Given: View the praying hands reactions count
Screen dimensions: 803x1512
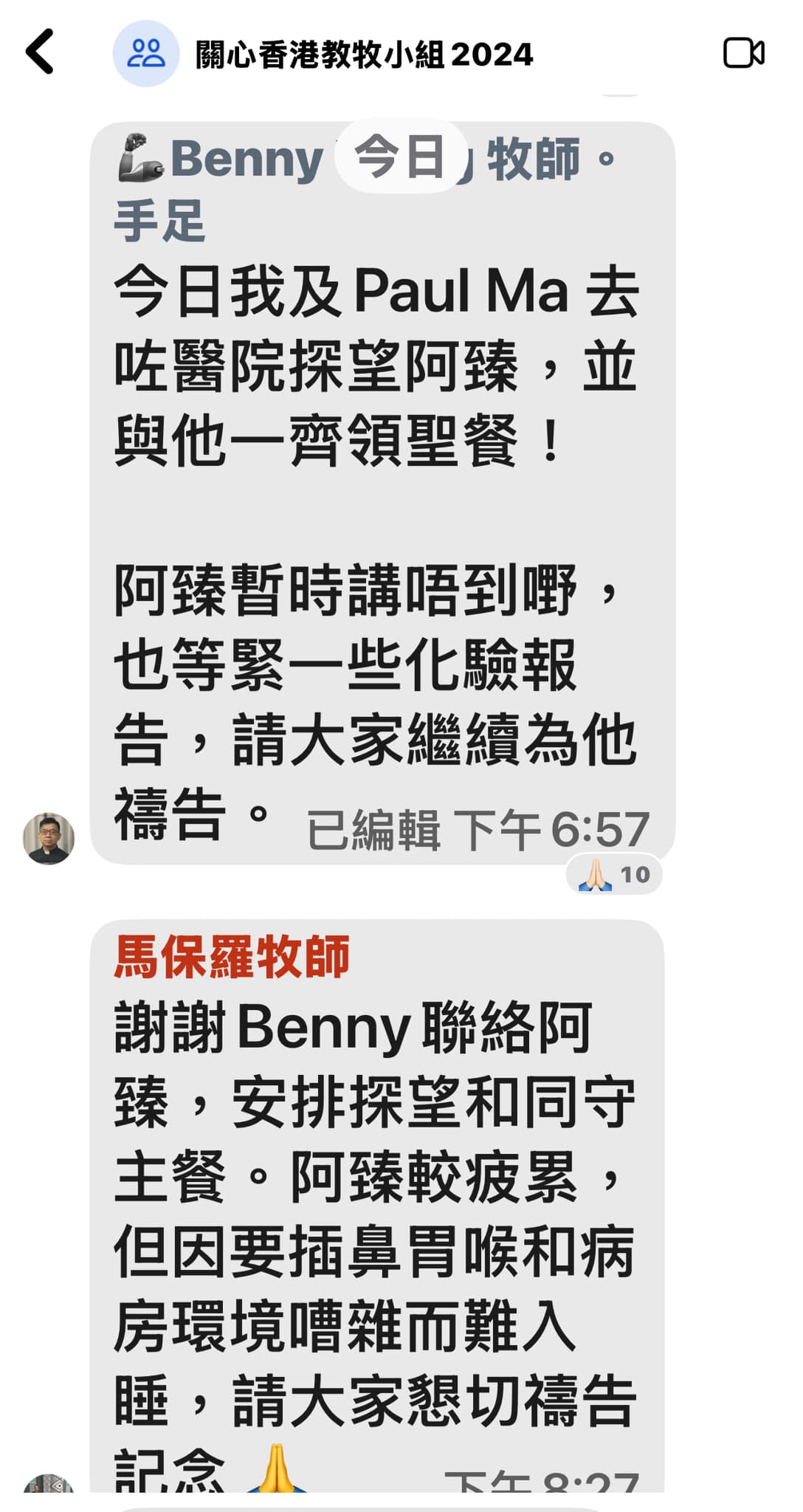Looking at the screenshot, I should 614,875.
